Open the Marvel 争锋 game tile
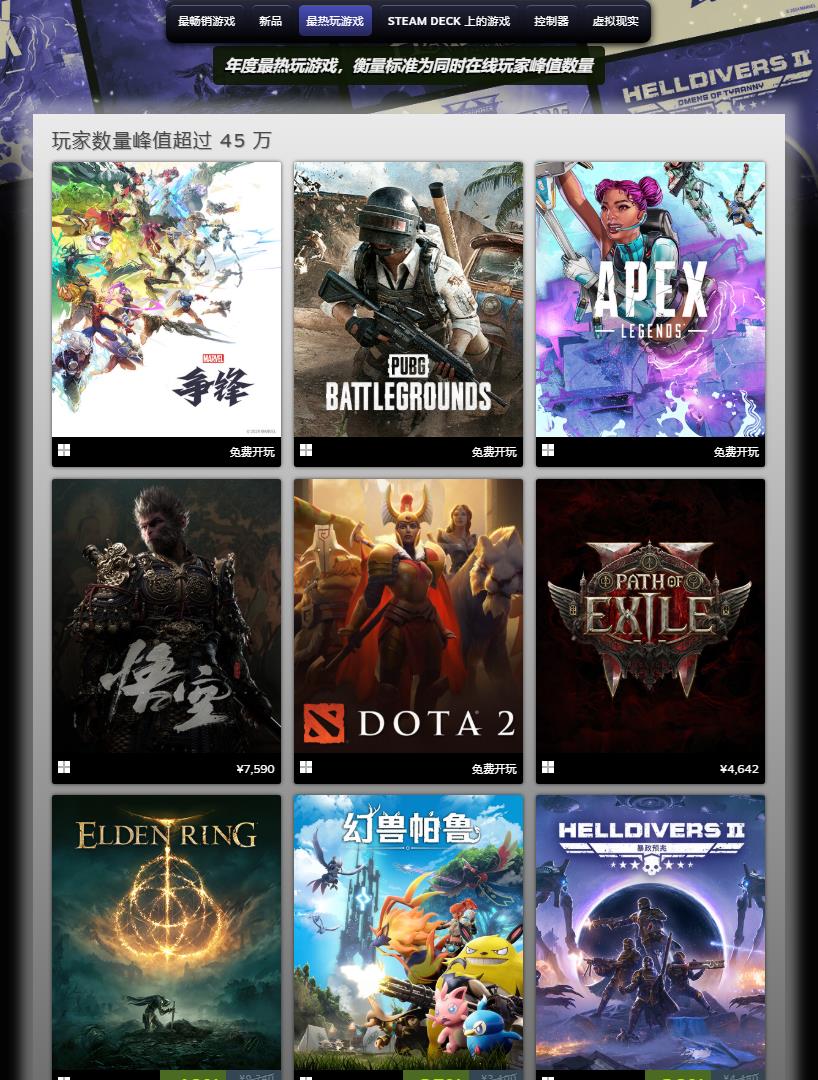This screenshot has height=1080, width=818. point(166,300)
